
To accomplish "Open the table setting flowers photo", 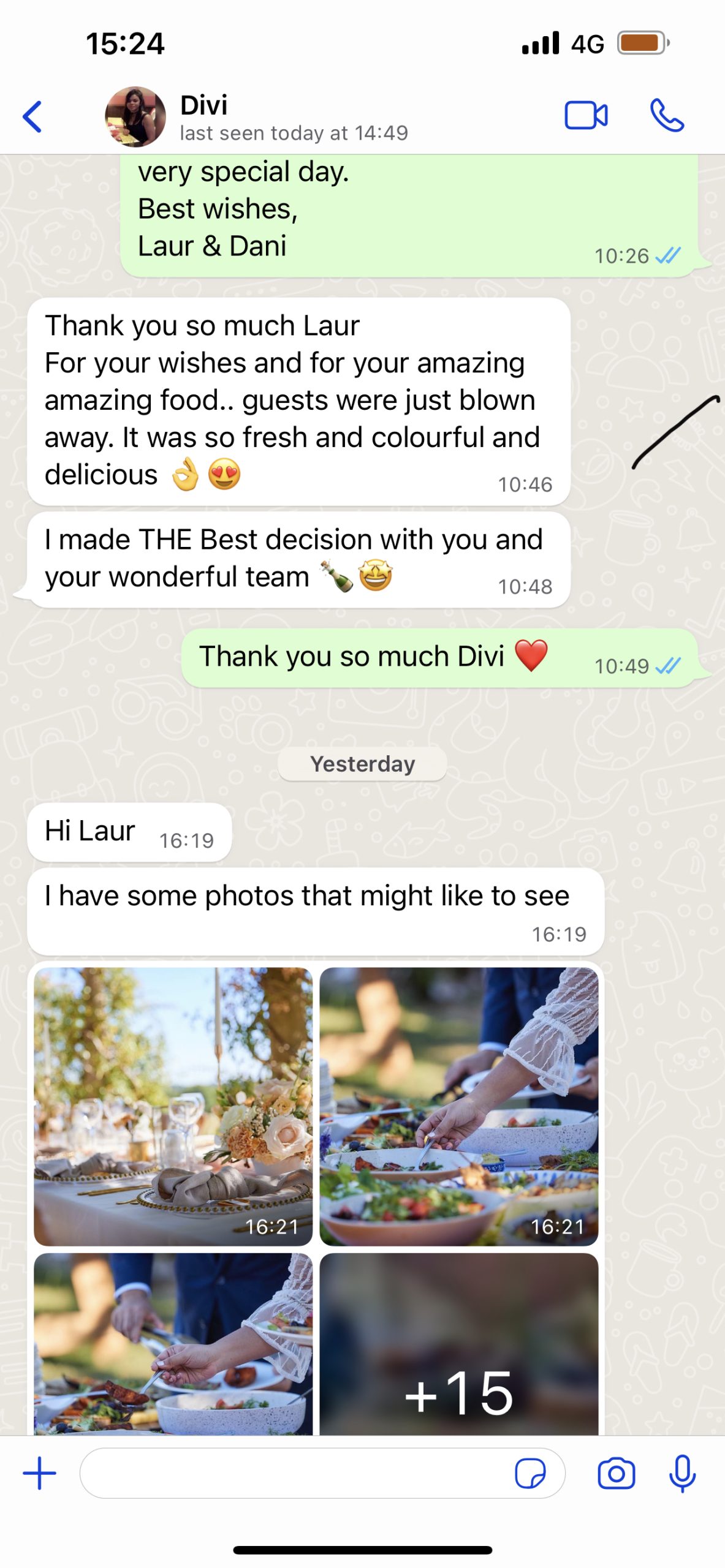I will (173, 1106).
